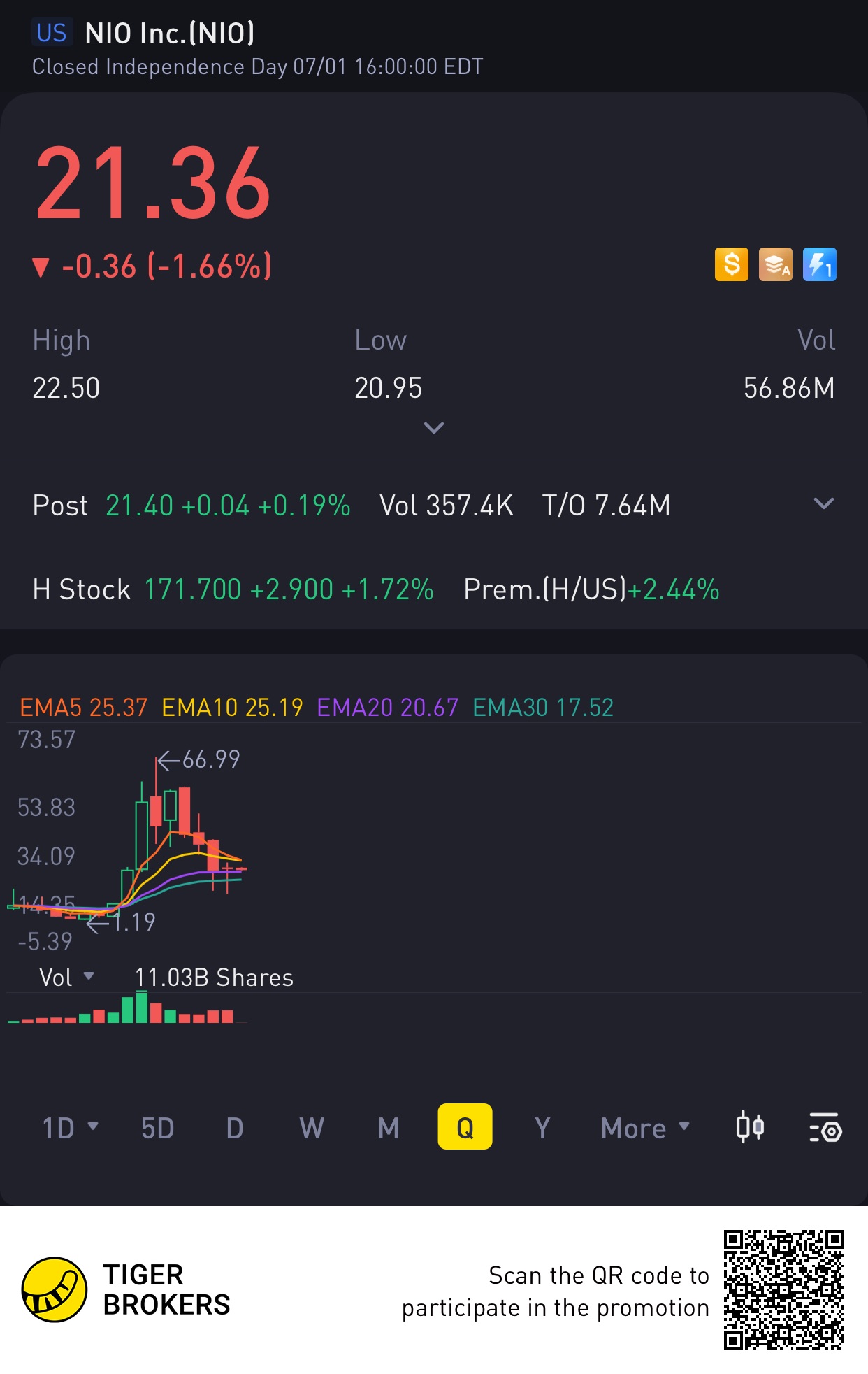Expand the Post market row
The width and height of the screenshot is (868, 1374).
coord(824,503)
